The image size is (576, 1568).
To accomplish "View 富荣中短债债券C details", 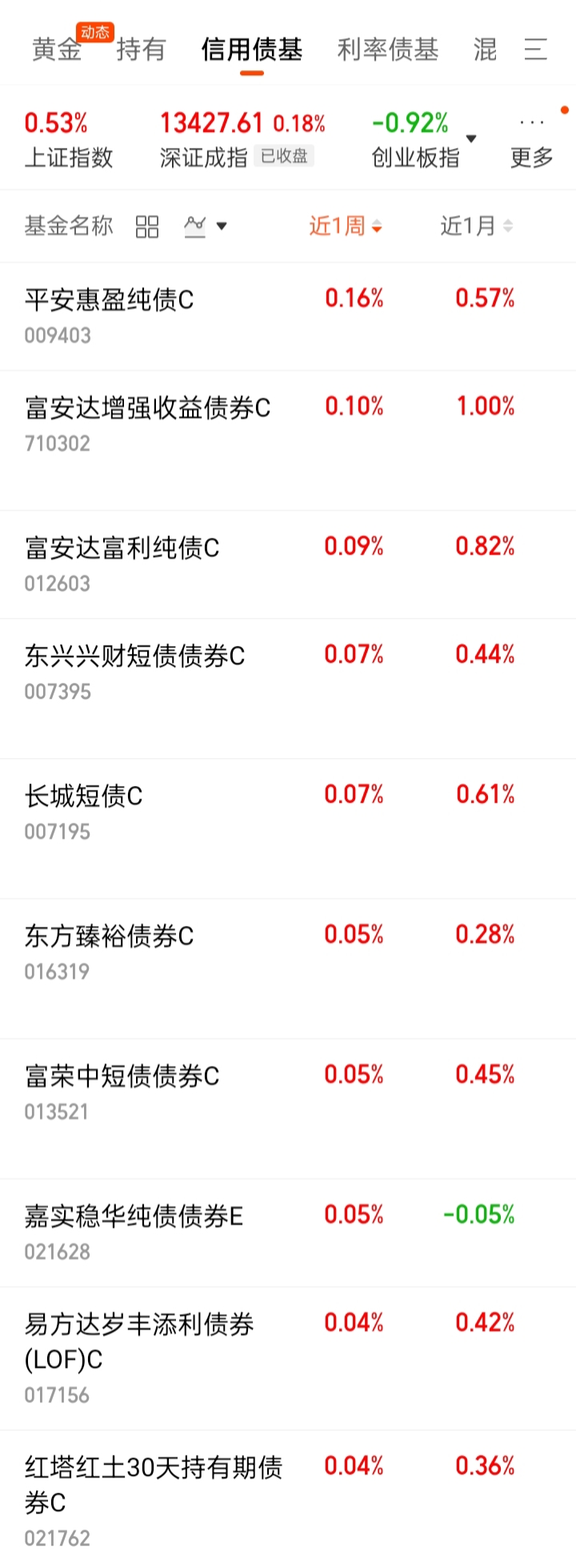I will point(122,1077).
